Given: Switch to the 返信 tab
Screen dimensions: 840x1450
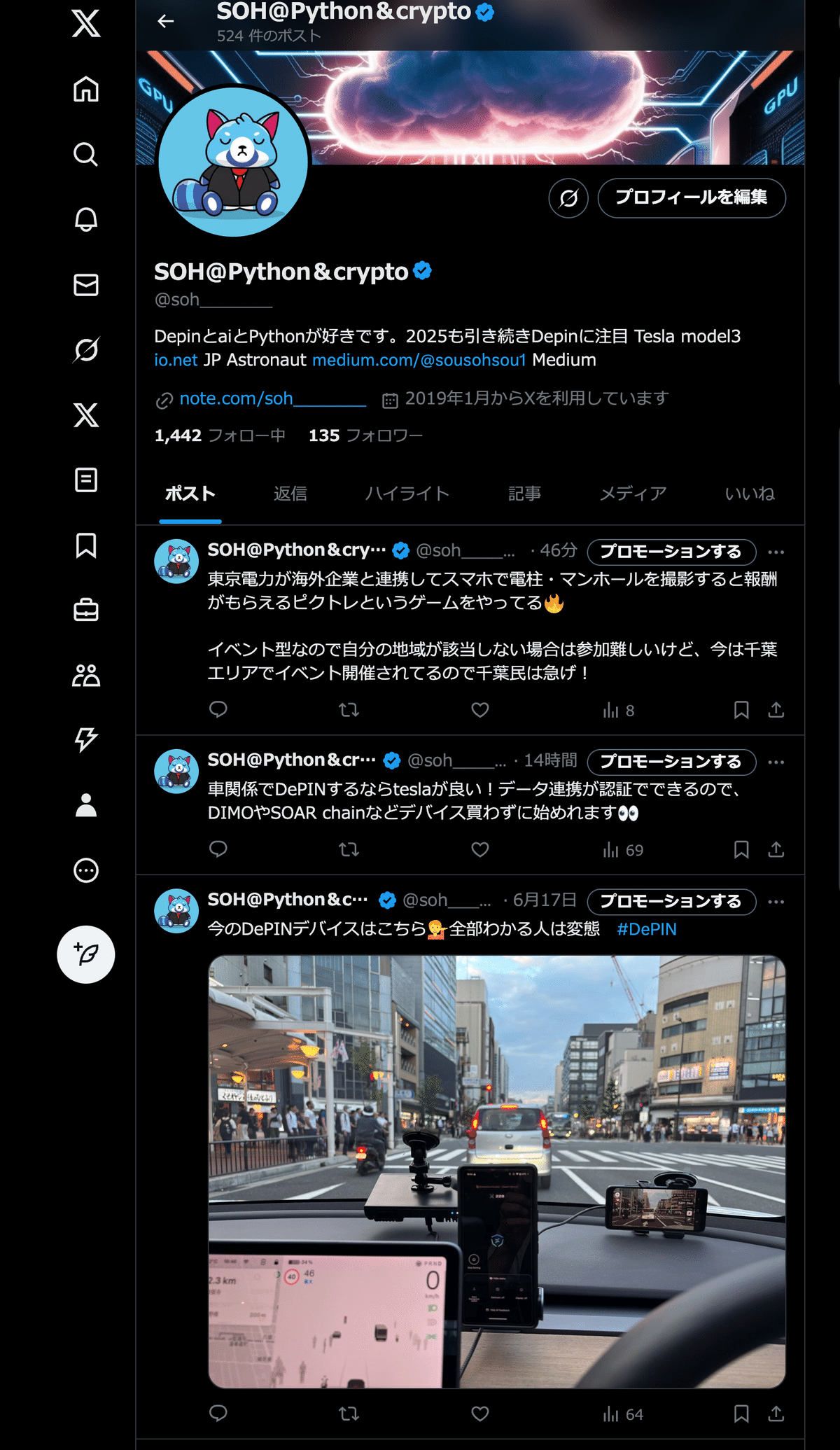Looking at the screenshot, I should tap(288, 493).
